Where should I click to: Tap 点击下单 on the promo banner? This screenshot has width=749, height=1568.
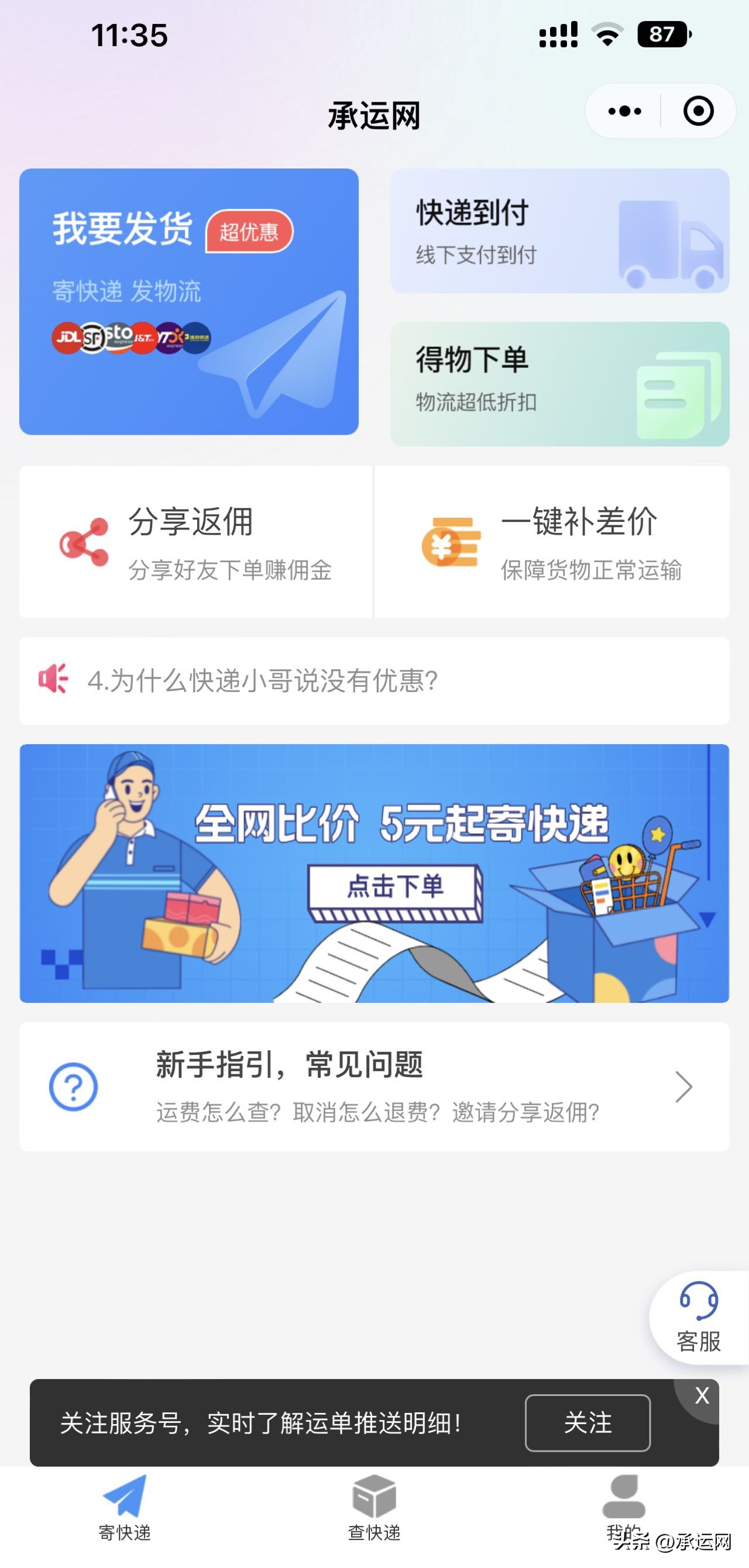394,889
